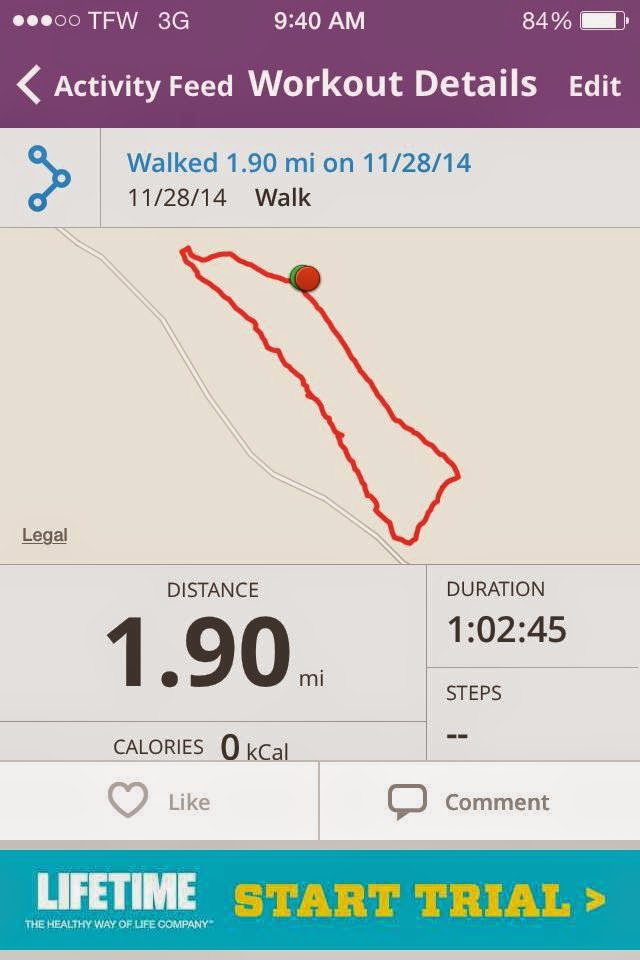Image resolution: width=640 pixels, height=960 pixels.
Task: Open the Legal link on the map
Action: click(x=45, y=535)
